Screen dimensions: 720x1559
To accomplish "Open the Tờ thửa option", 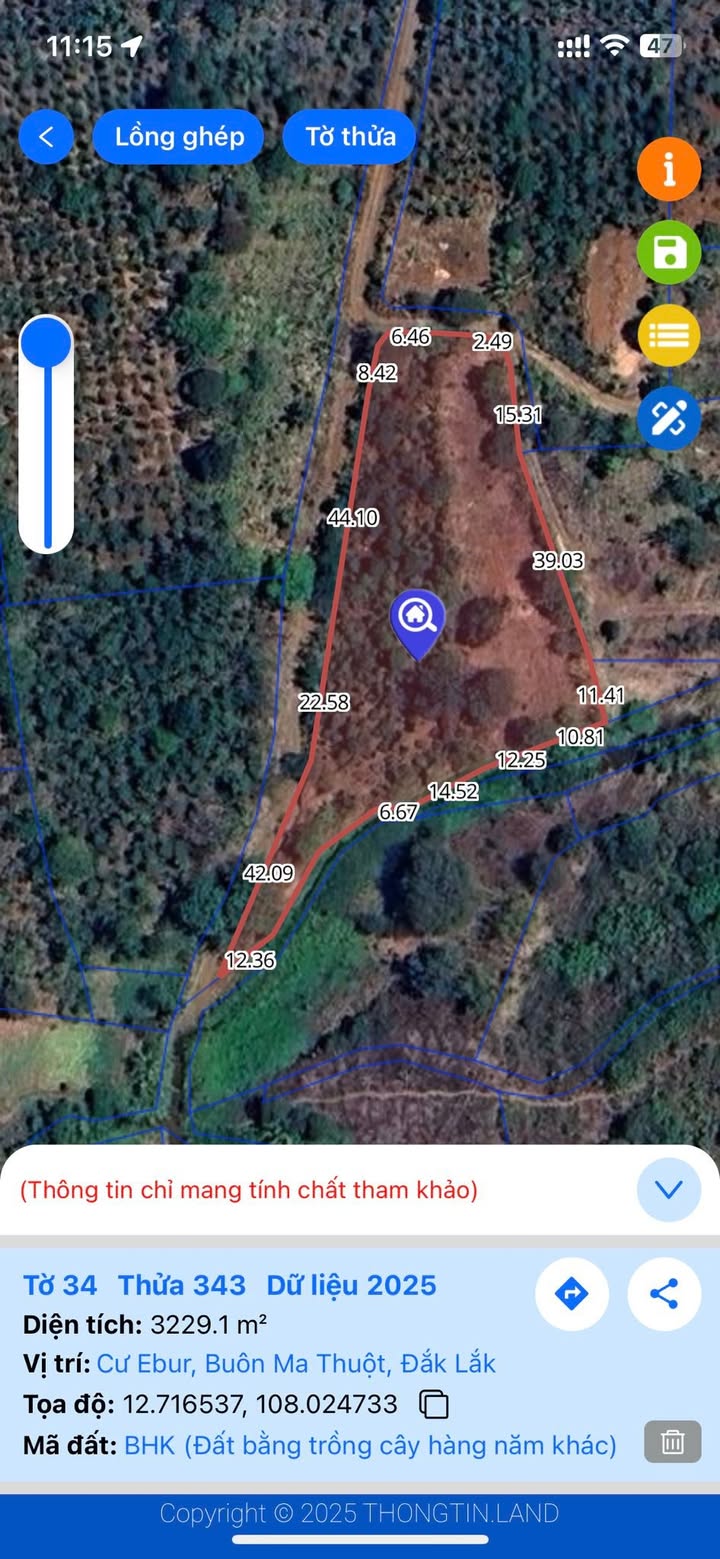I will 350,137.
